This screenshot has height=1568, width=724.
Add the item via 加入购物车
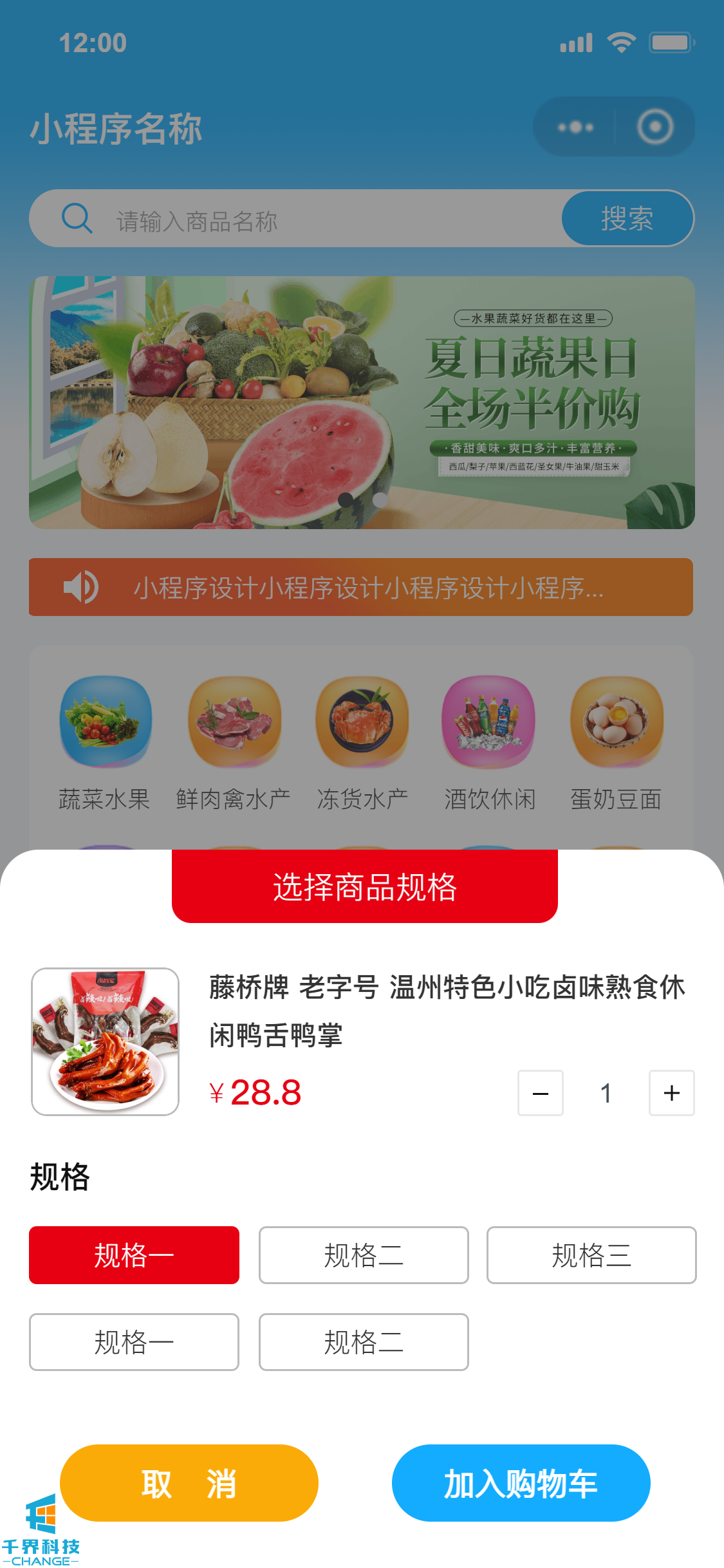(x=521, y=1483)
